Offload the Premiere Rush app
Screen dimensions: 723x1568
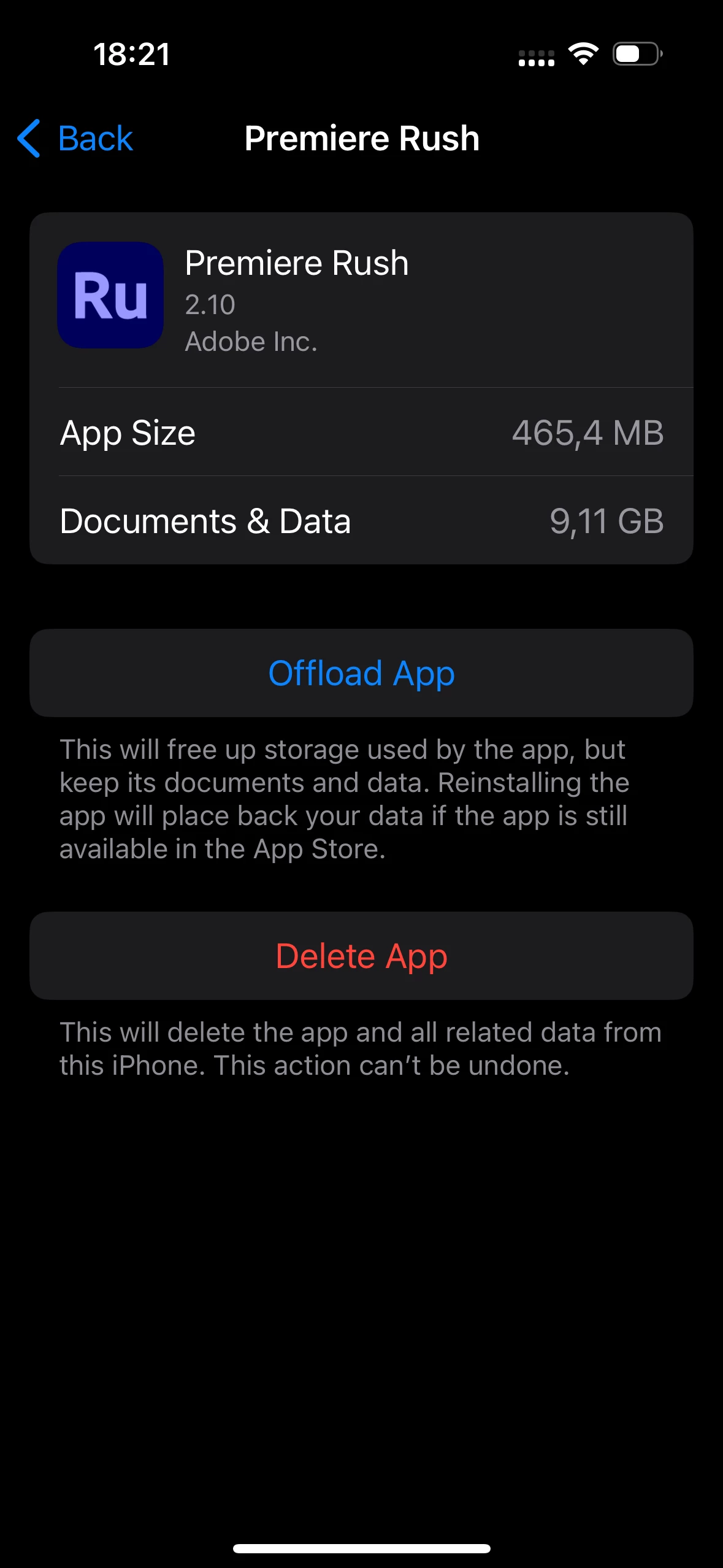[361, 673]
